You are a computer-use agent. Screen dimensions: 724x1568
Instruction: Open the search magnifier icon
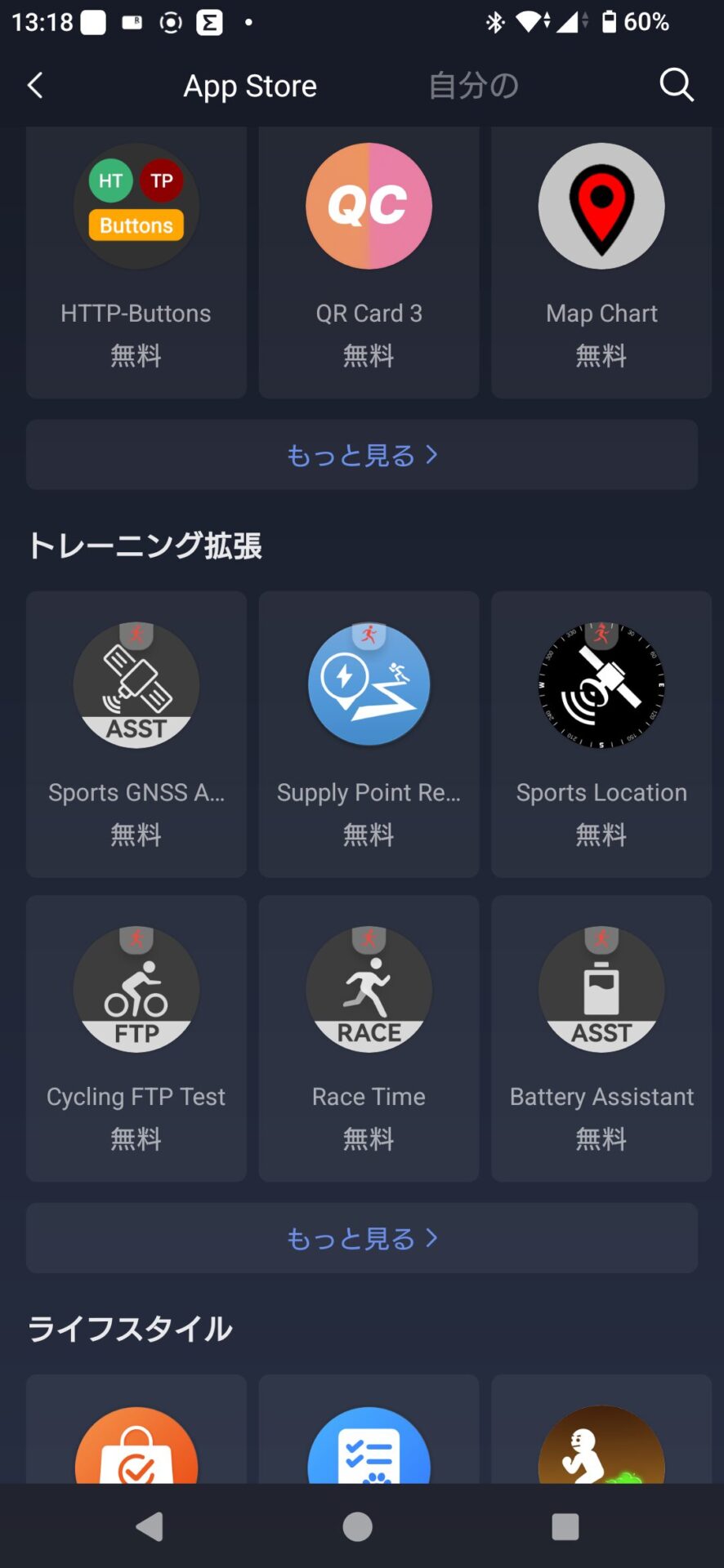click(677, 85)
